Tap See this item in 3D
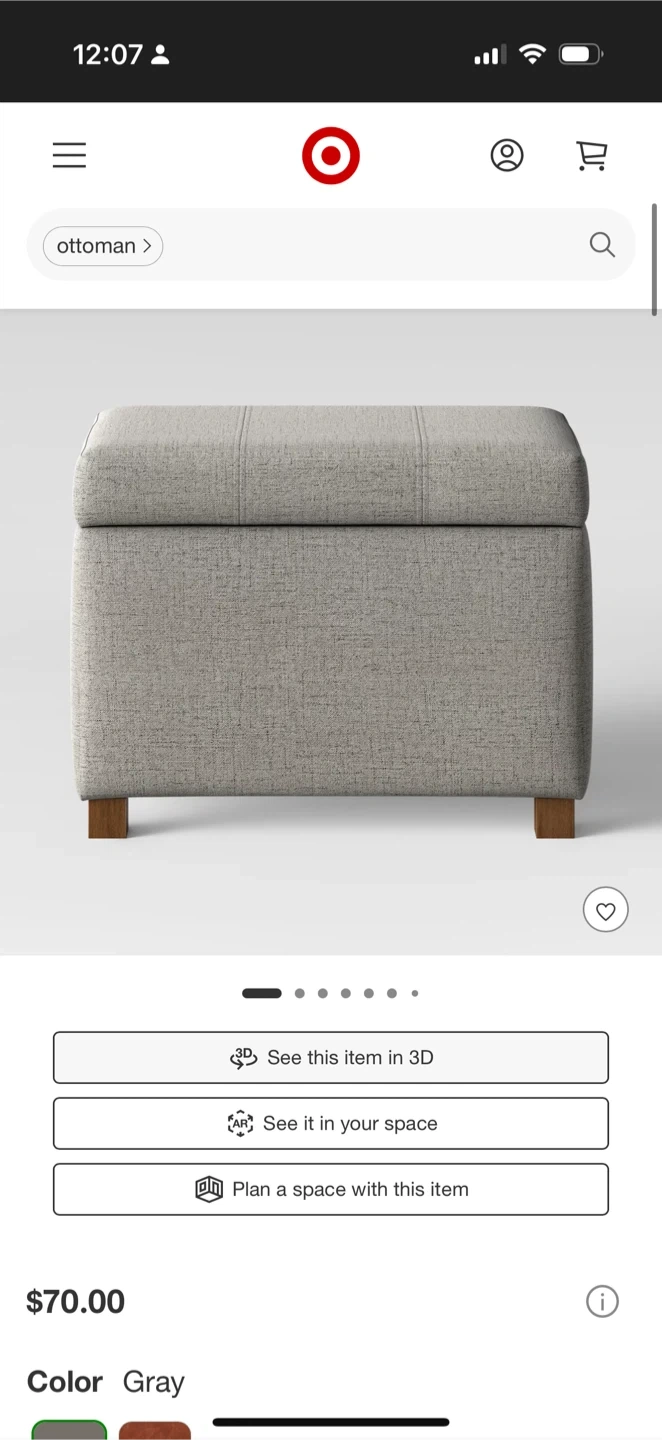This screenshot has height=1440, width=662. (x=331, y=1057)
